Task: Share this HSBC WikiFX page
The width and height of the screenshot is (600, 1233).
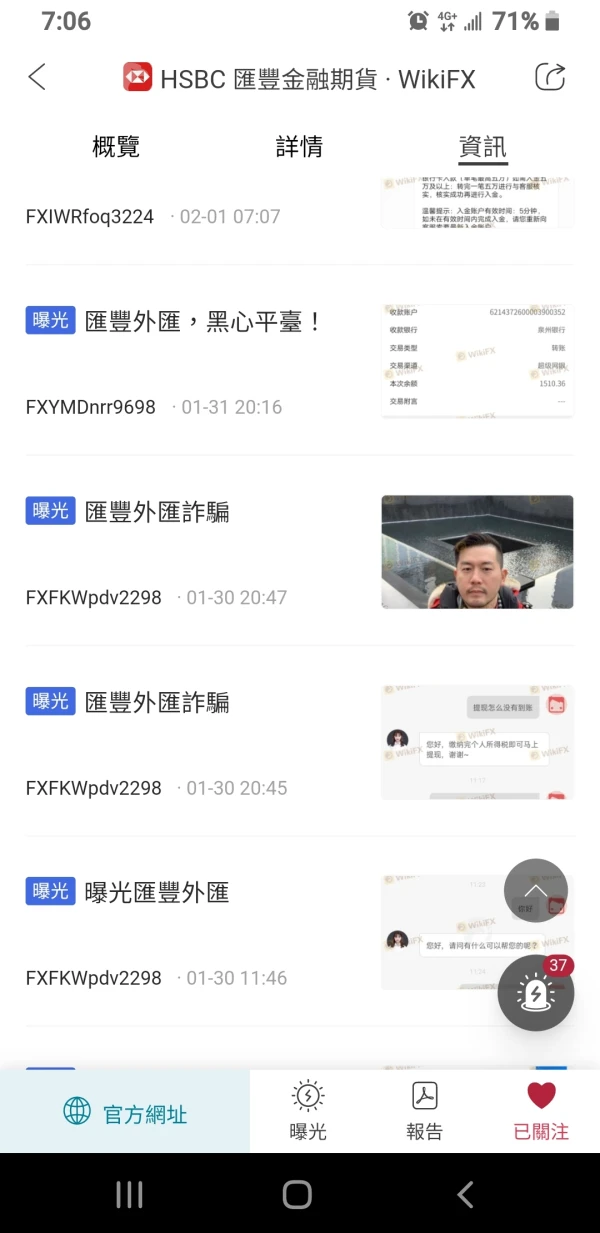Action: coord(550,77)
